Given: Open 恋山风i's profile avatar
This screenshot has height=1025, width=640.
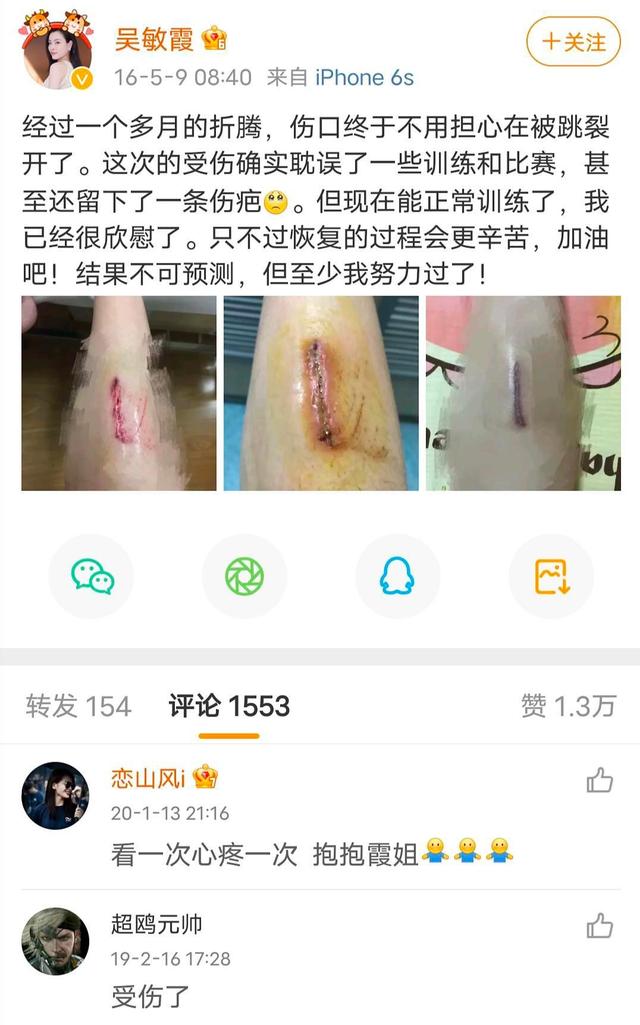Looking at the screenshot, I should pos(55,796).
